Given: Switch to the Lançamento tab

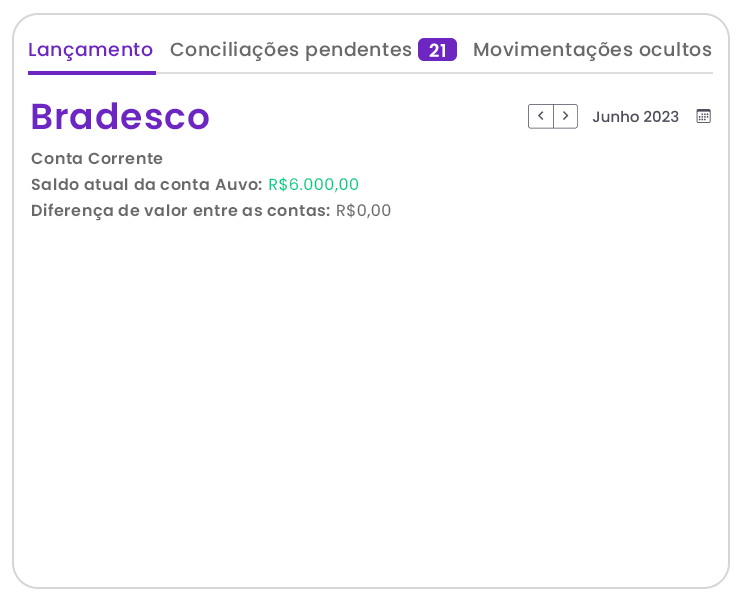Looking at the screenshot, I should [x=91, y=50].
